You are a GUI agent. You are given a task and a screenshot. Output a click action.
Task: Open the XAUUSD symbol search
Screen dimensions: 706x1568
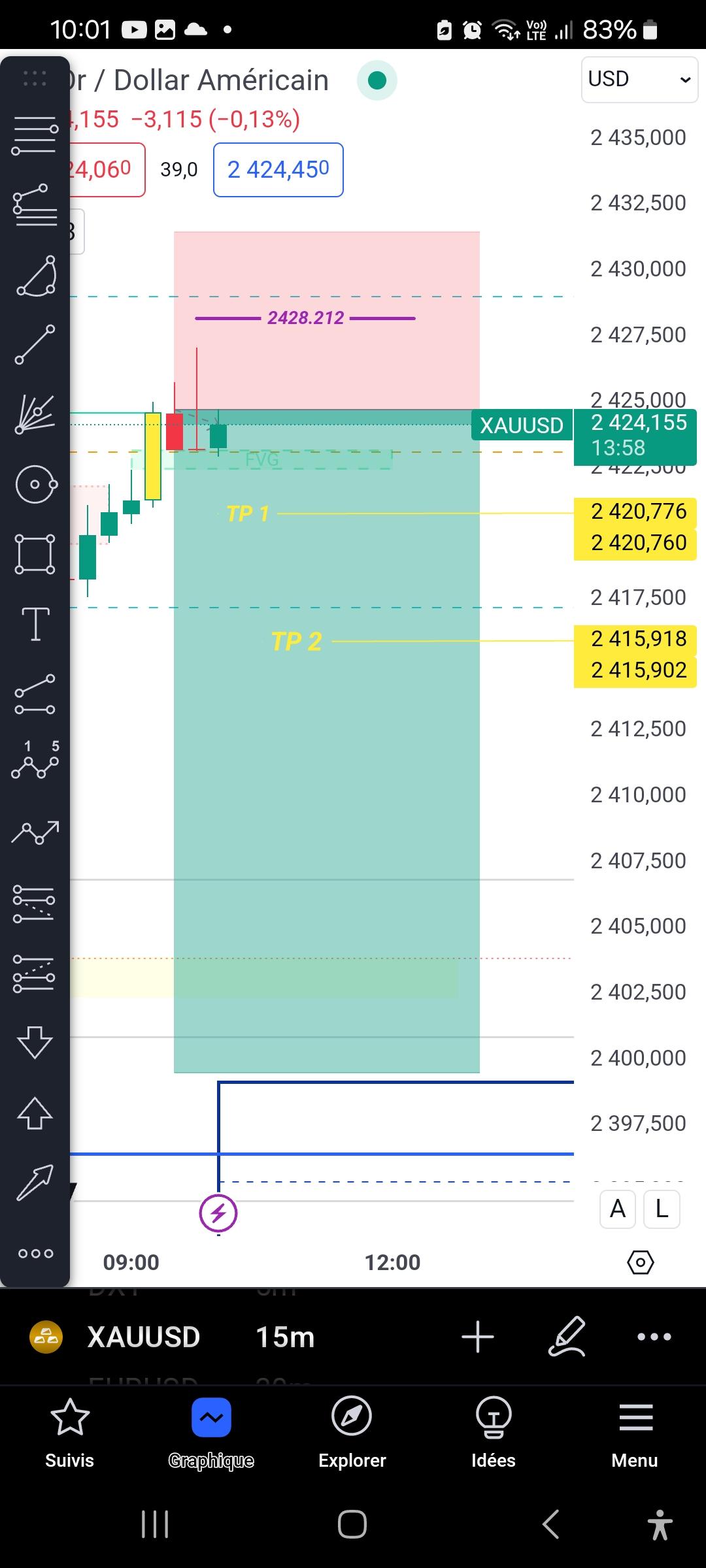coord(143,1337)
